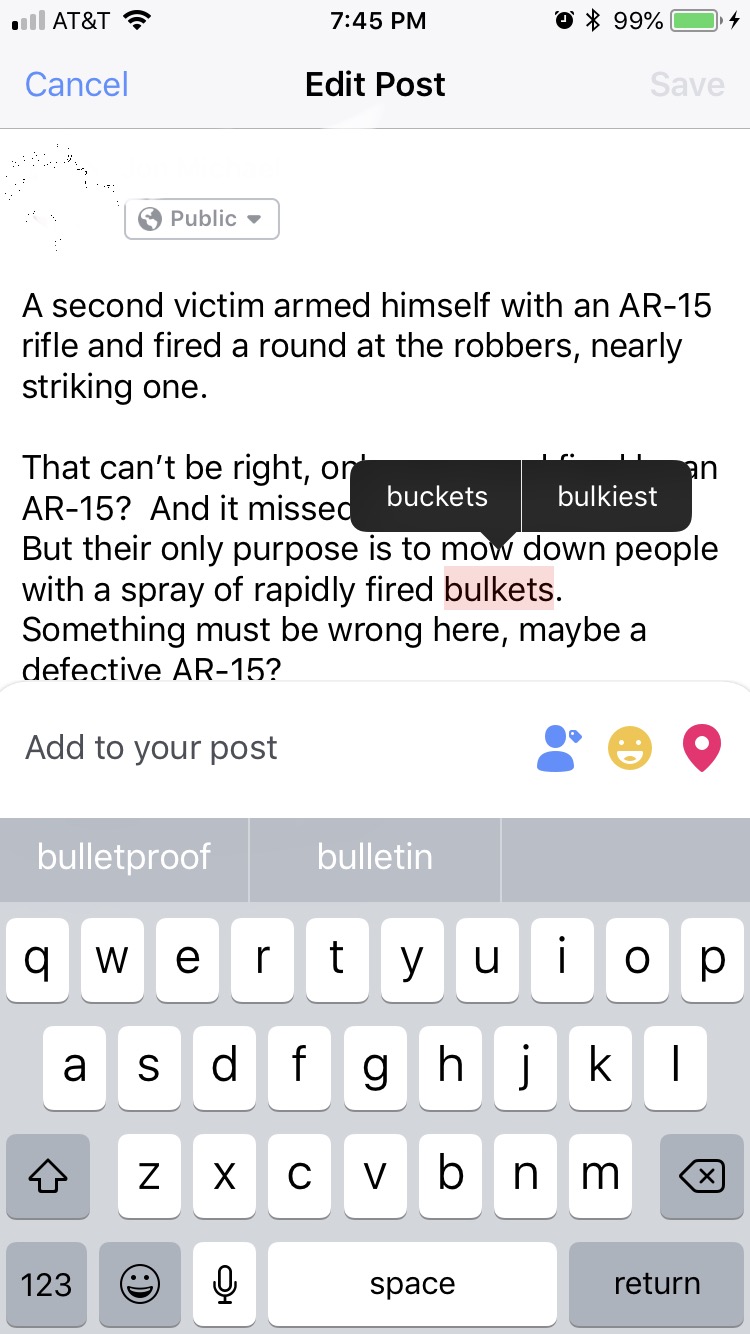Viewport: 750px width, 1334px height.
Task: Choose the 'buckets' spelling suggestion
Action: pos(437,497)
